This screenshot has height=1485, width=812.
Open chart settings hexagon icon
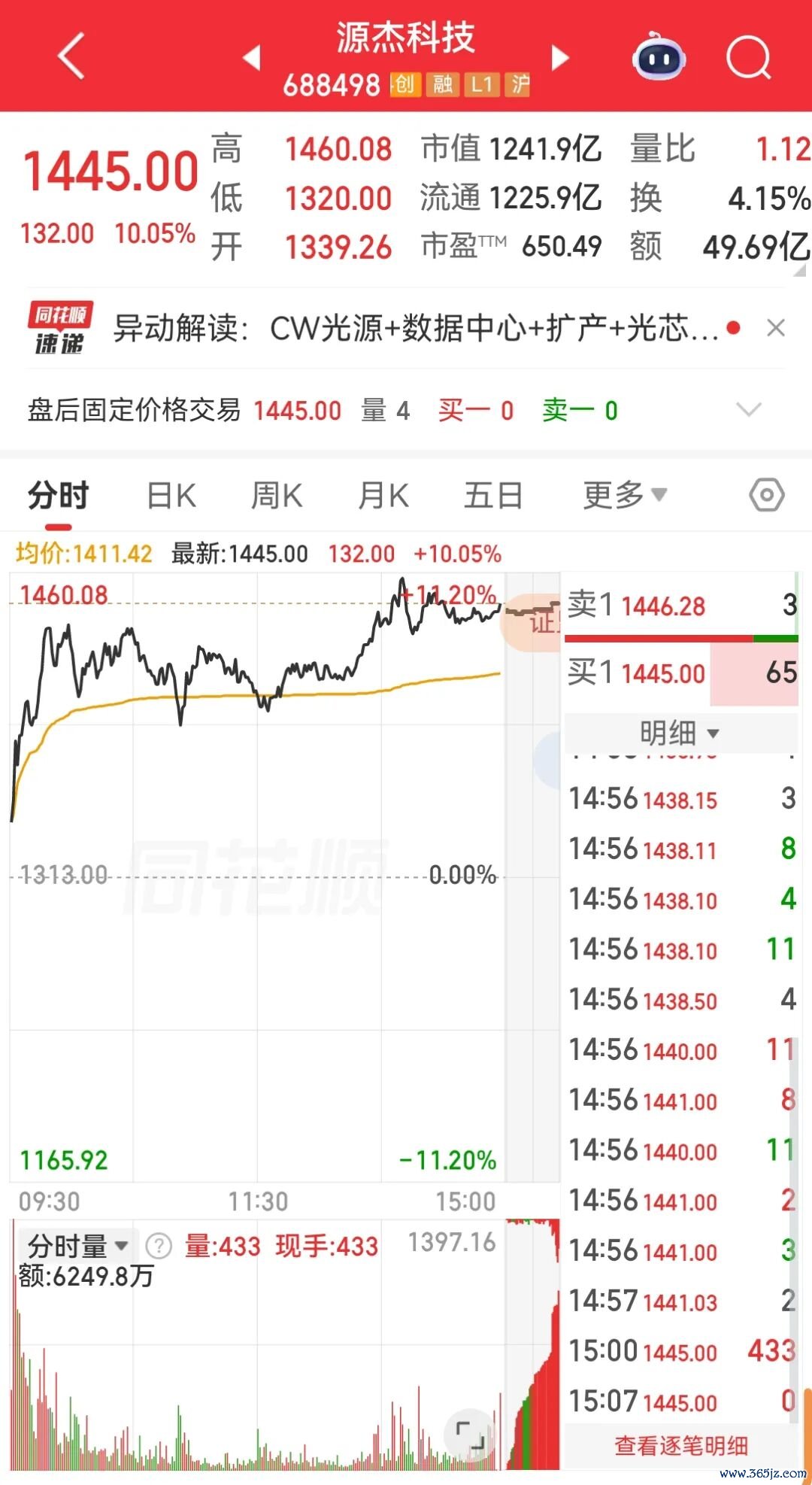[767, 495]
